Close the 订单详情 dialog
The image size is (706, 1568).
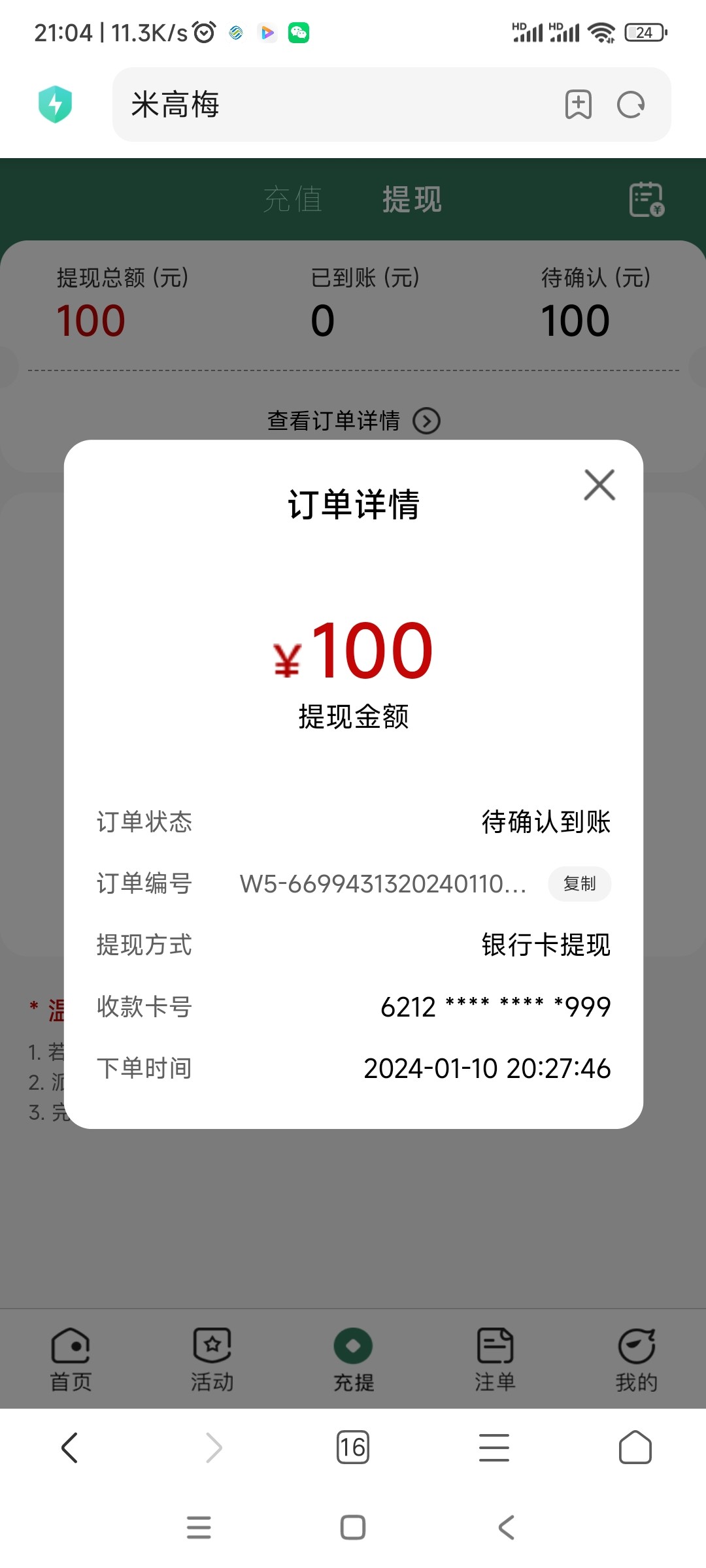click(x=599, y=485)
